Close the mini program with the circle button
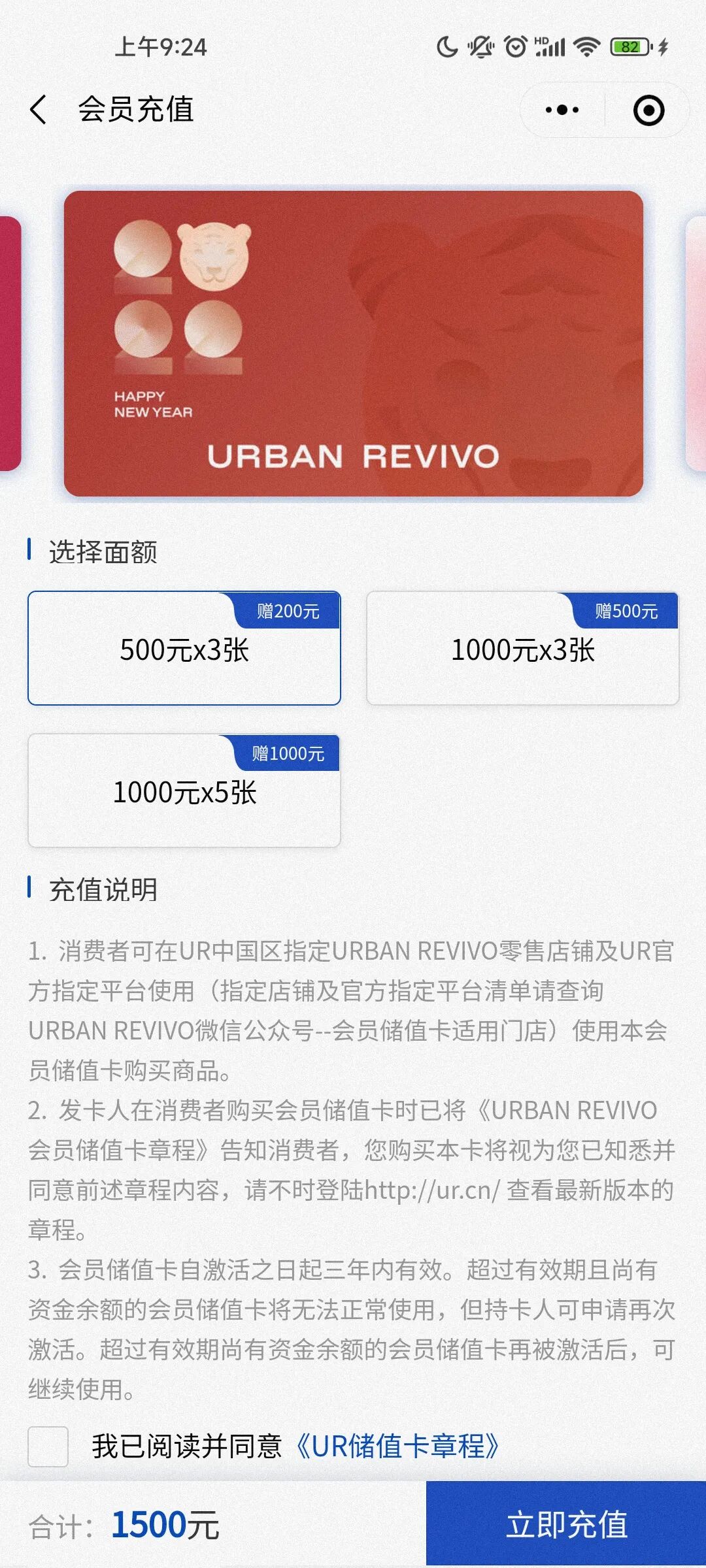Viewport: 706px width, 1568px height. (648, 110)
